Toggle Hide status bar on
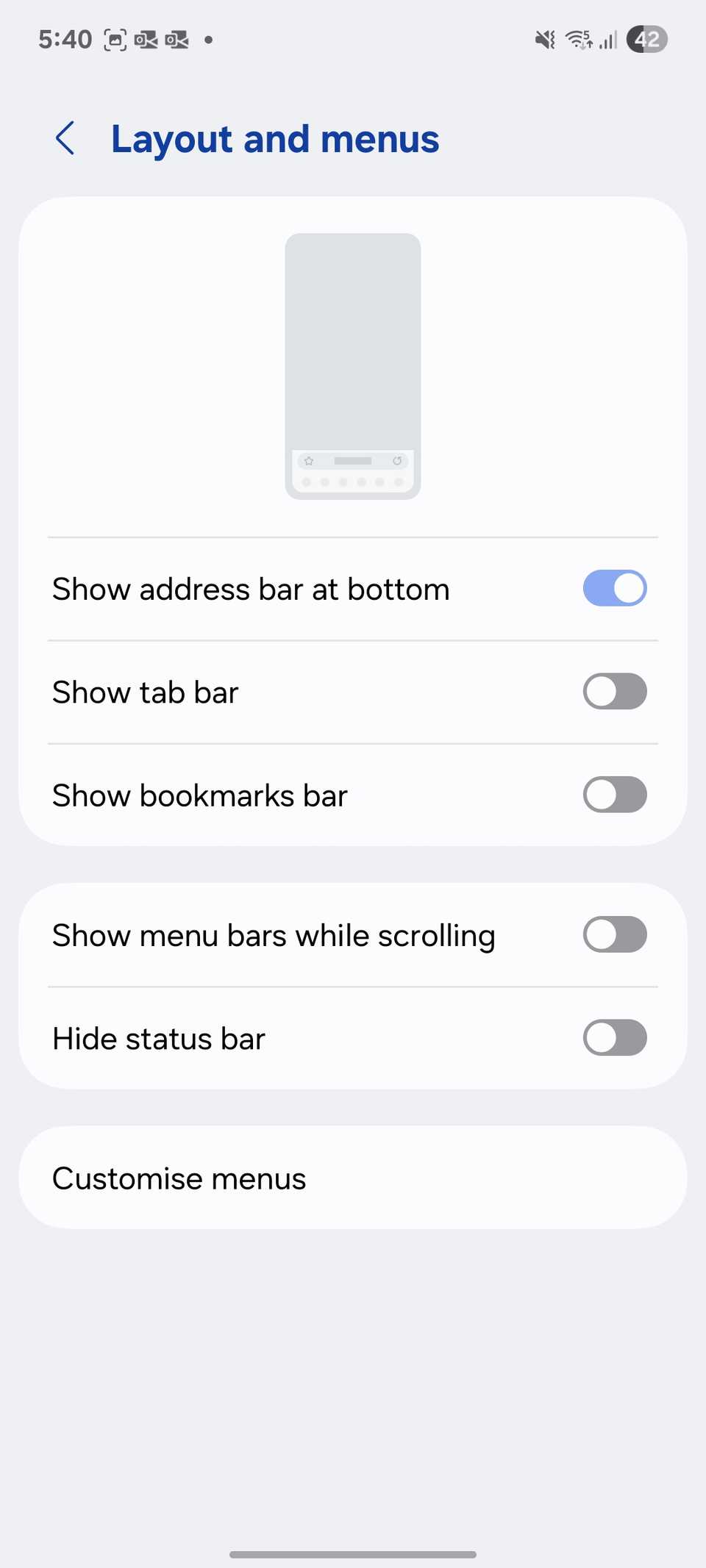706x1568 pixels. (614, 1038)
